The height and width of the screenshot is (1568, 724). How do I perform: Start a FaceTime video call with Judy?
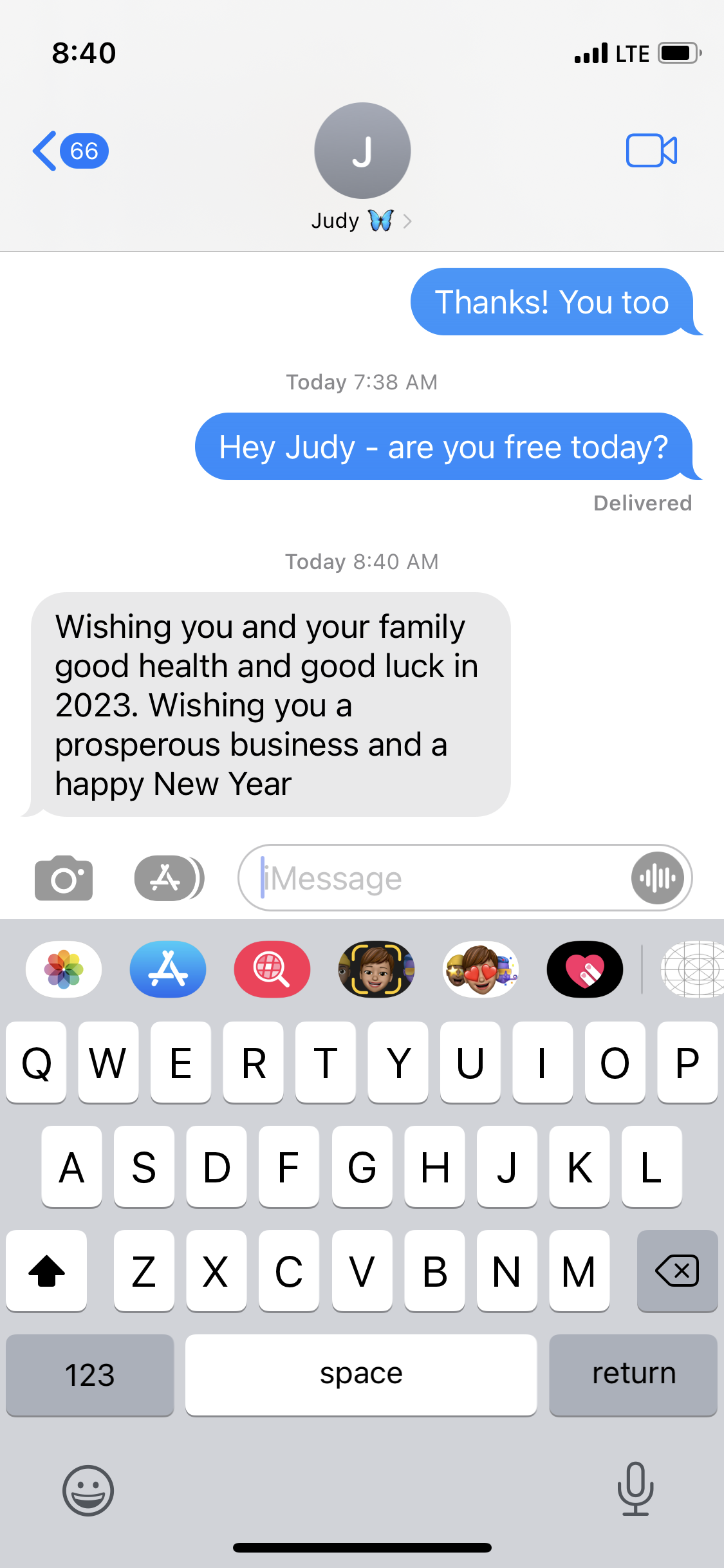[x=651, y=151]
